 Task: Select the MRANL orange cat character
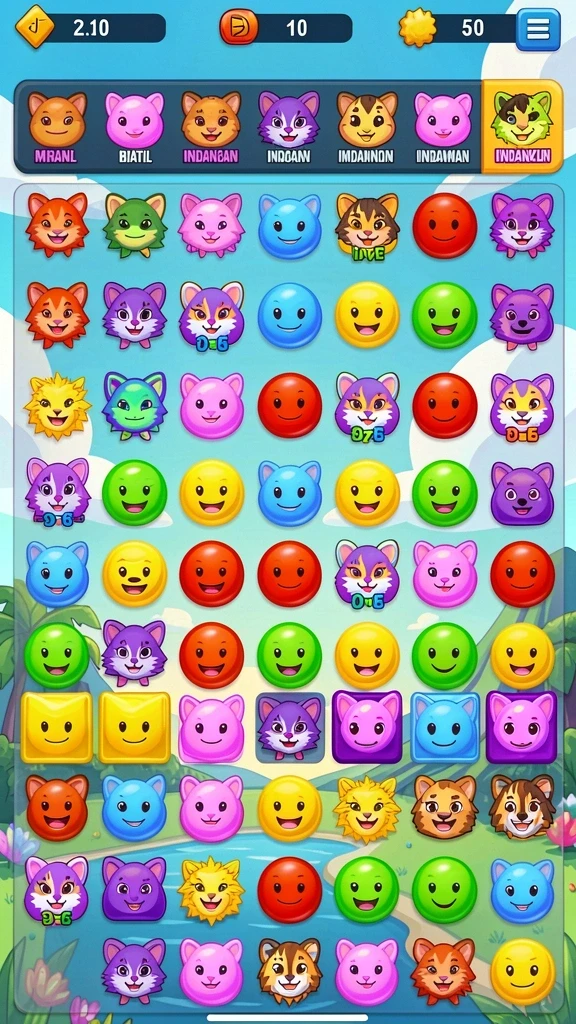click(x=57, y=127)
